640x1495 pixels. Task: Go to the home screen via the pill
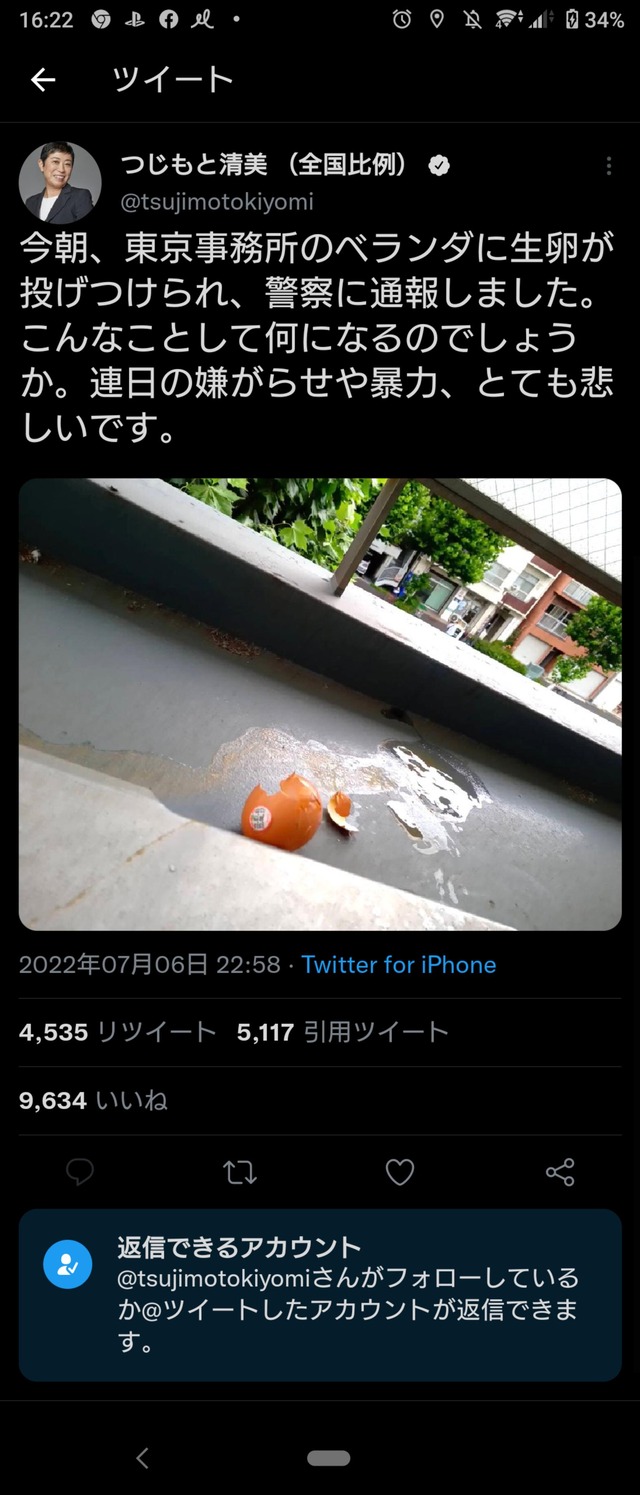pos(328,1458)
